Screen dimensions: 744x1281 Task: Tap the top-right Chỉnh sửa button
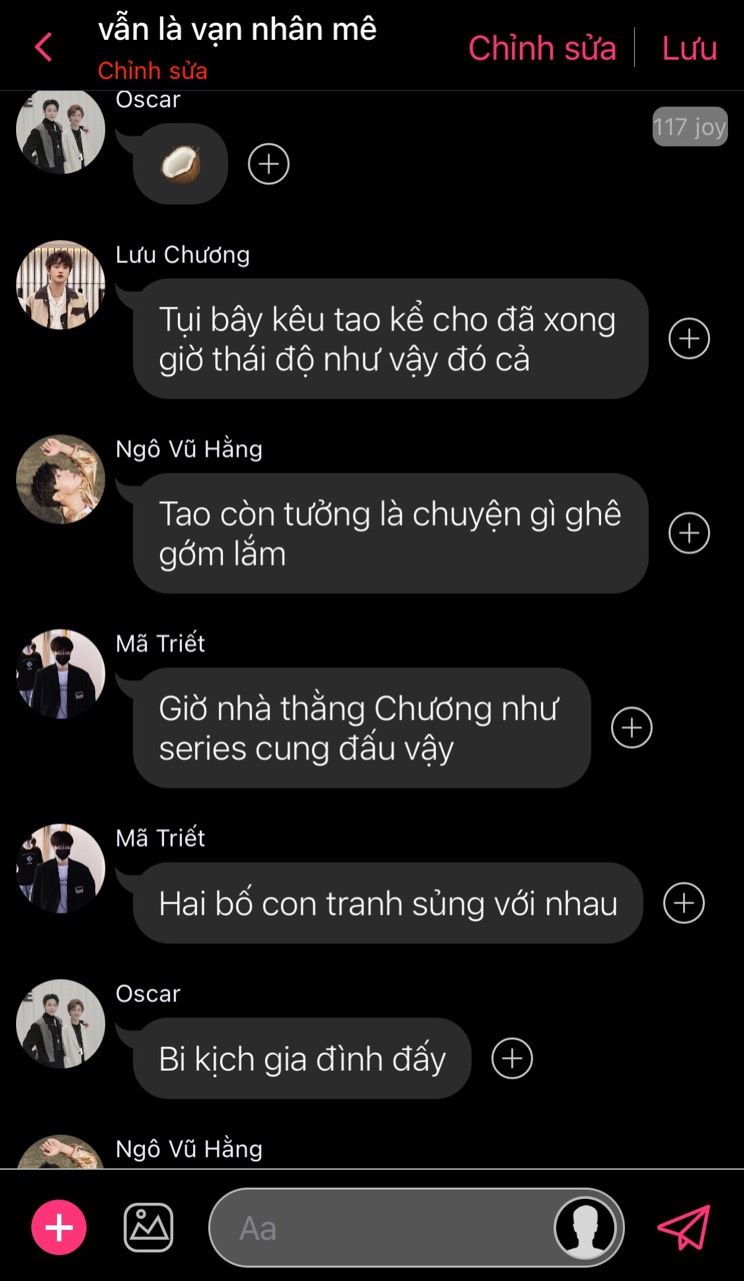click(x=542, y=48)
